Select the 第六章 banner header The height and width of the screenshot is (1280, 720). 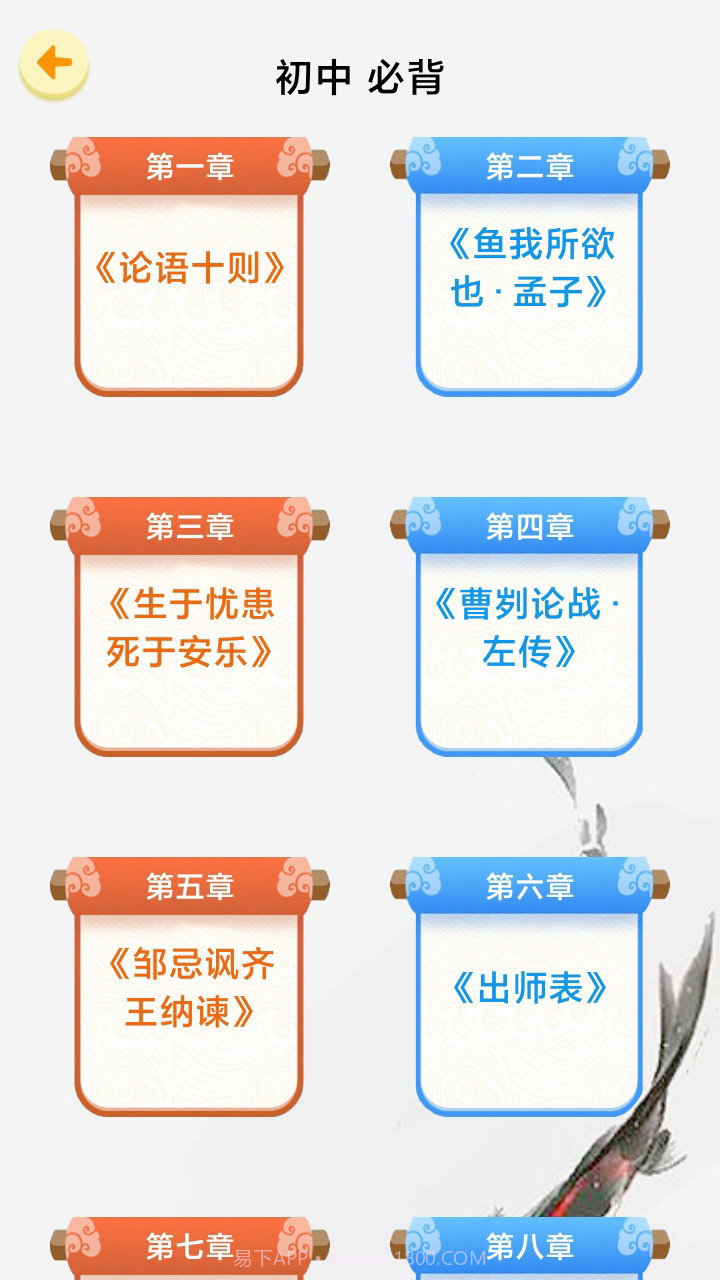[528, 884]
